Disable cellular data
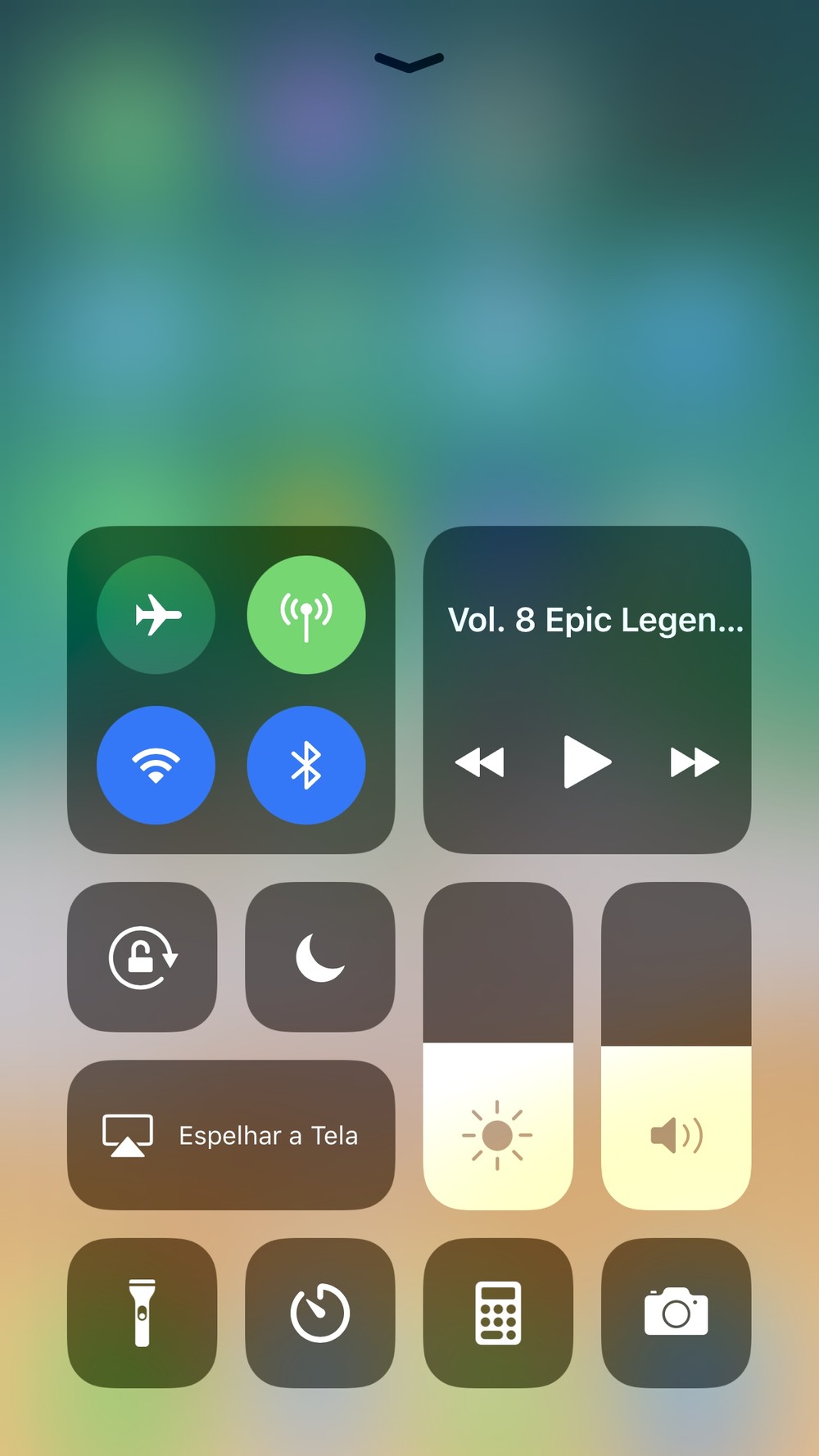The height and width of the screenshot is (1456, 819). click(306, 615)
